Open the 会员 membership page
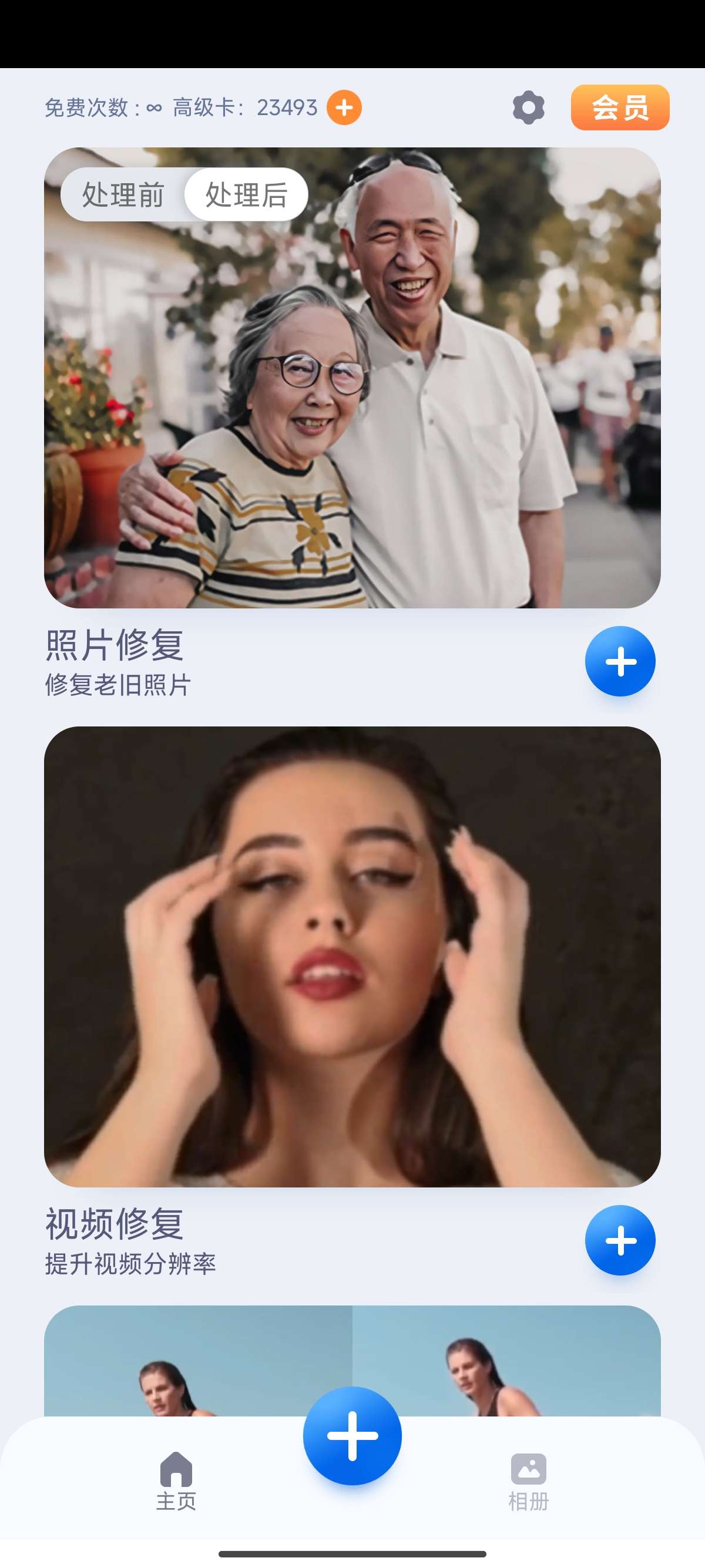This screenshot has height=1568, width=705. tap(619, 108)
